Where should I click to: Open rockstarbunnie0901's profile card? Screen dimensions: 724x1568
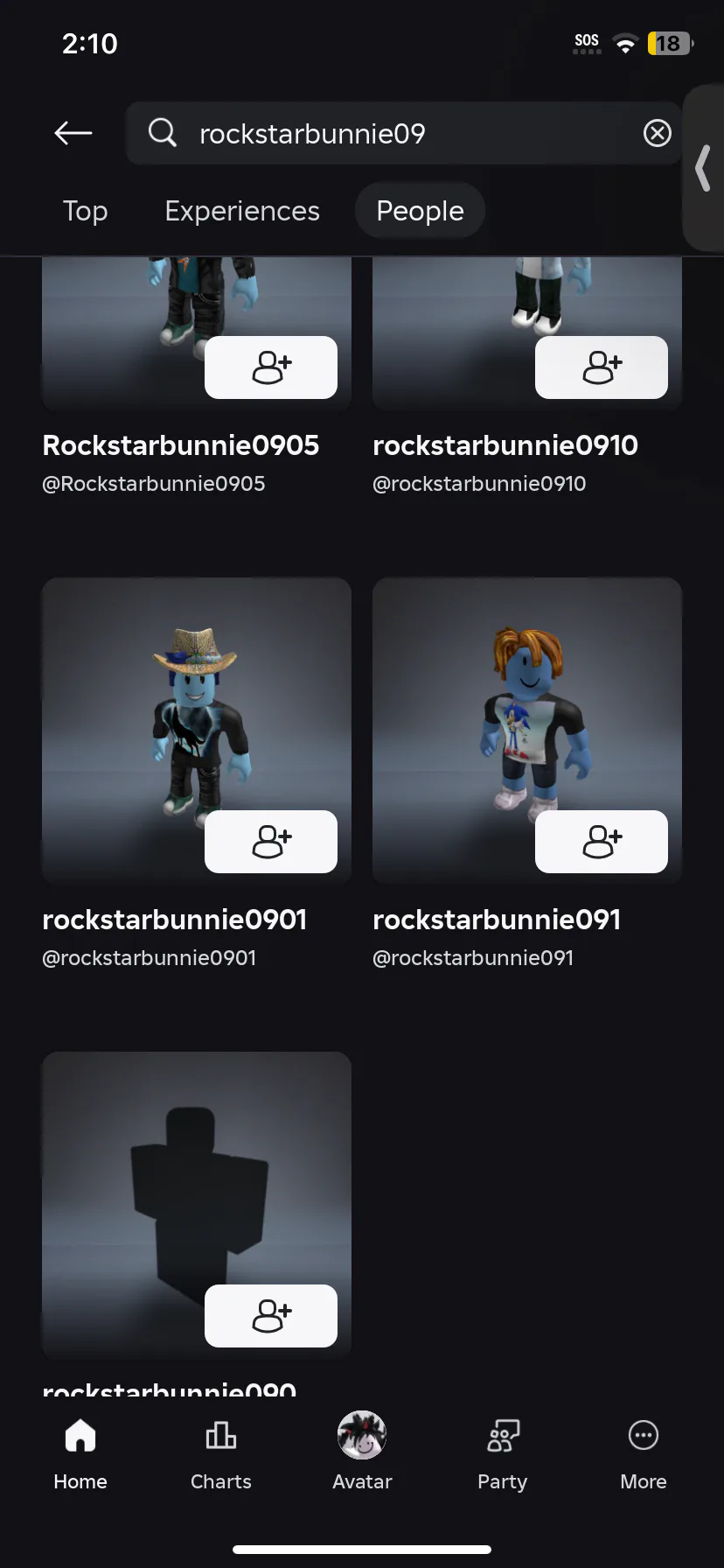point(197,731)
